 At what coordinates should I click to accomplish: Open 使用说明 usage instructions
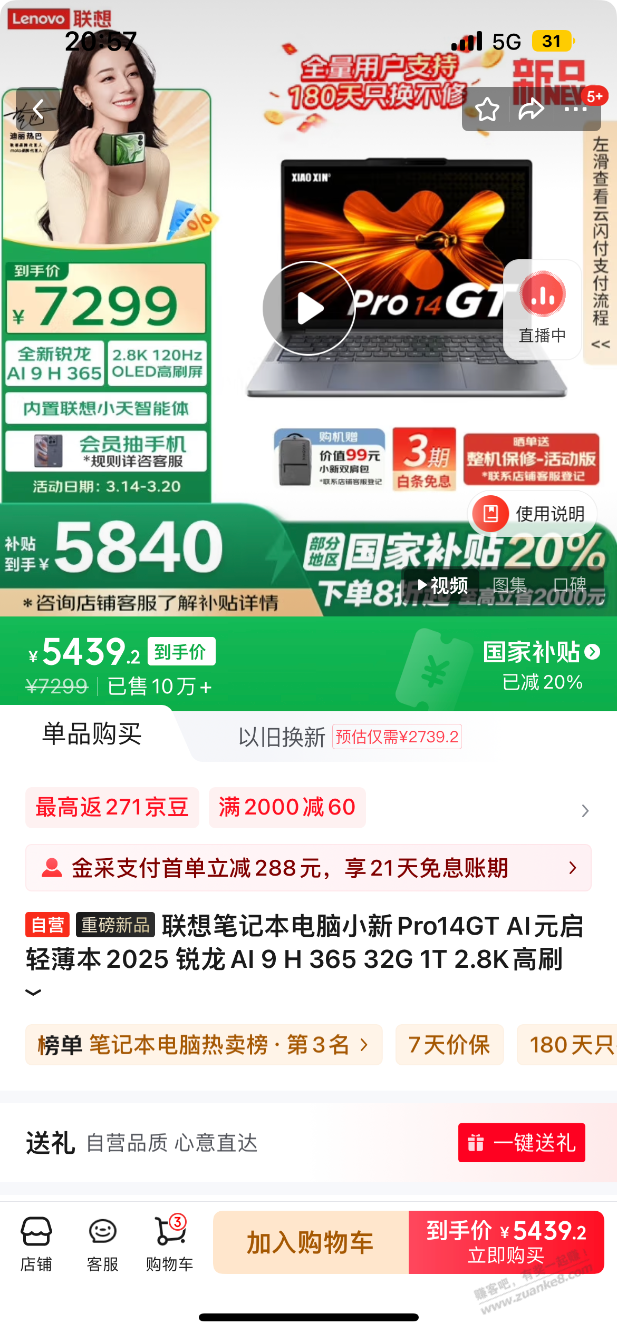(534, 514)
